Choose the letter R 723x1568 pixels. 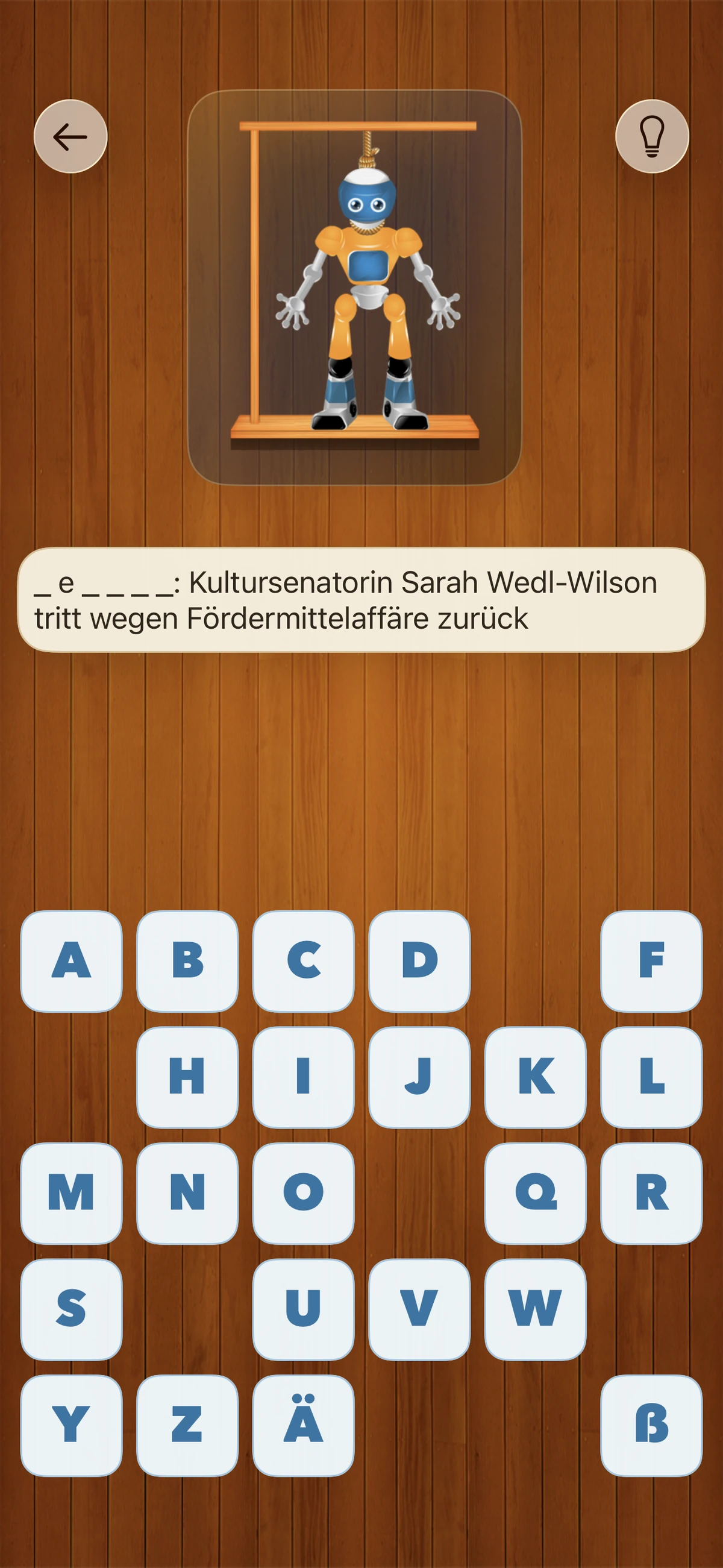tap(651, 1193)
